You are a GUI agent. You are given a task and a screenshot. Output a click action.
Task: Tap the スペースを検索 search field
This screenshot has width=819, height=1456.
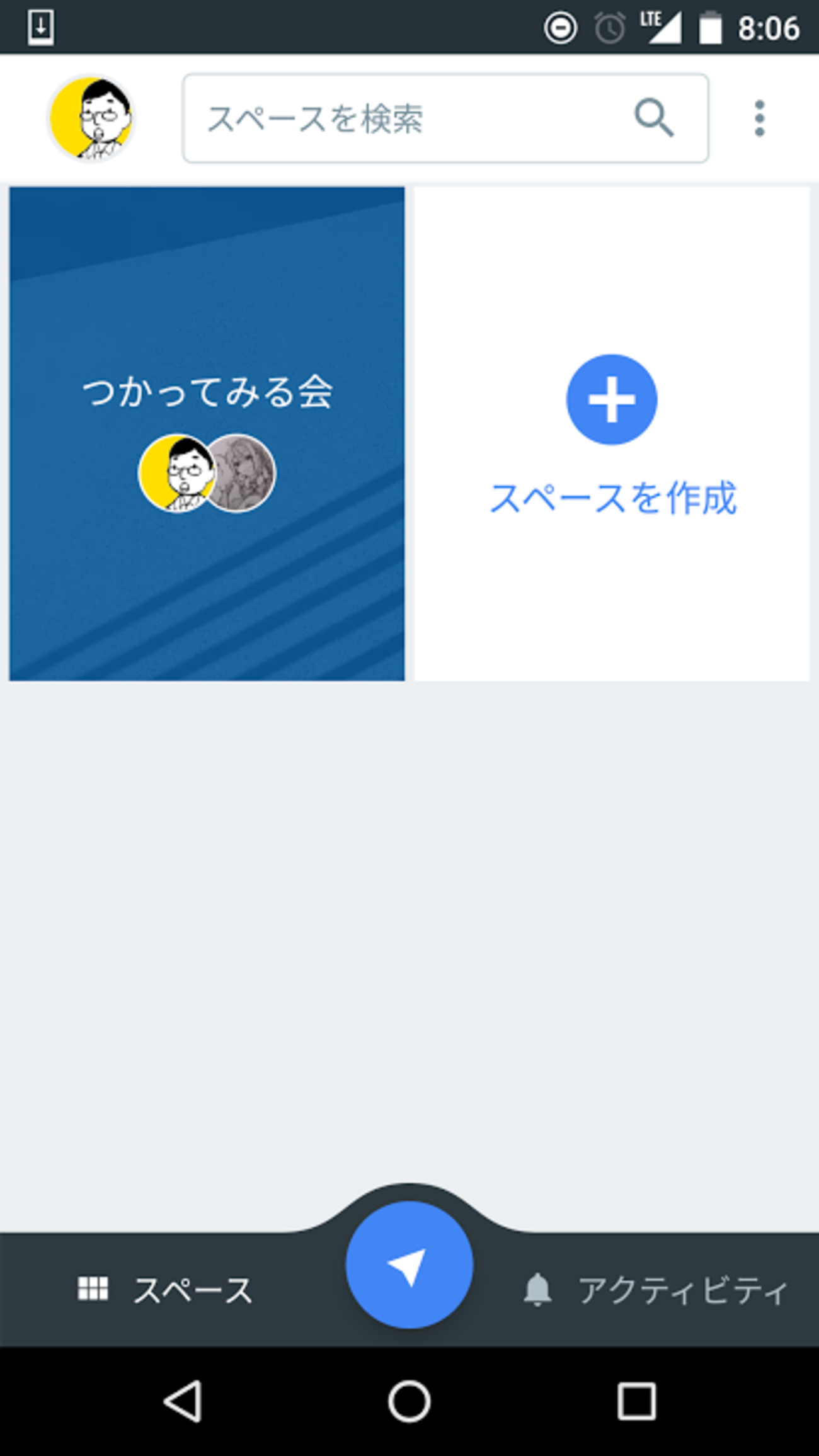409,118
